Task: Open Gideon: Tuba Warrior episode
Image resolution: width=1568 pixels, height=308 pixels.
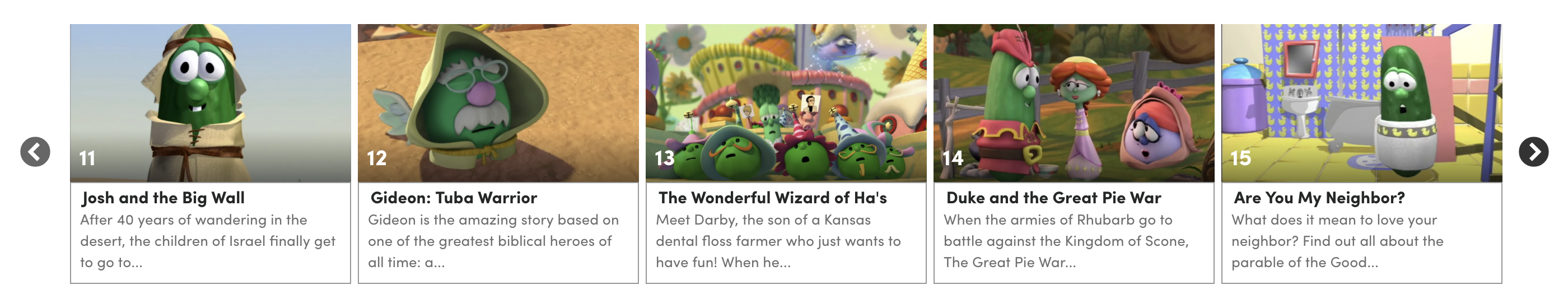Action: 498,104
